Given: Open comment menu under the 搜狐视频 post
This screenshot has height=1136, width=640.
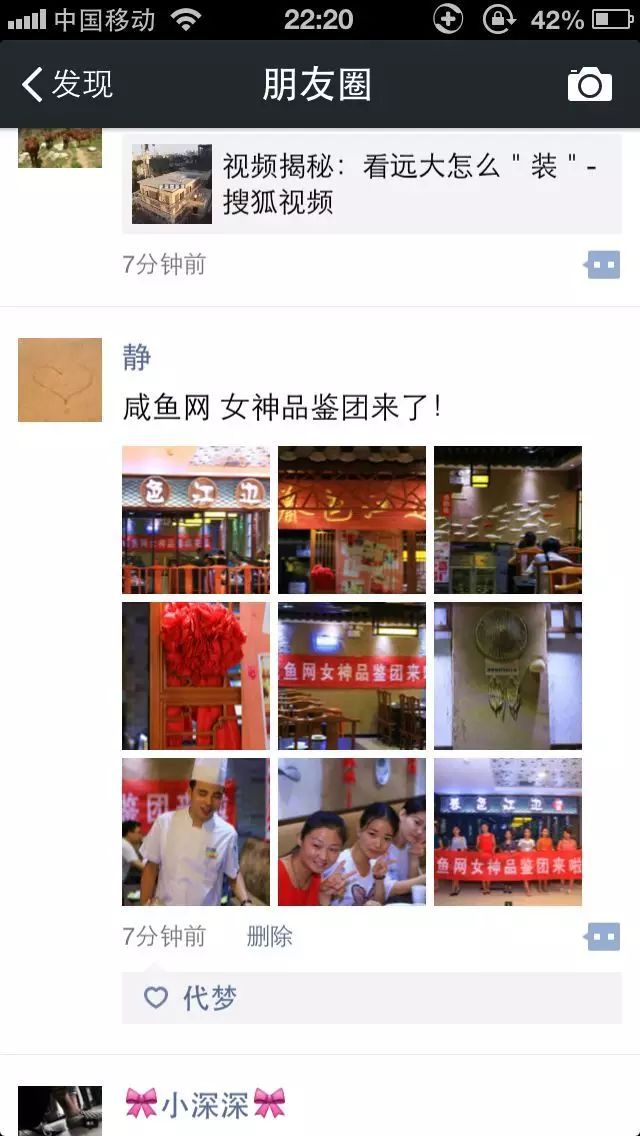Looking at the screenshot, I should click(x=603, y=265).
